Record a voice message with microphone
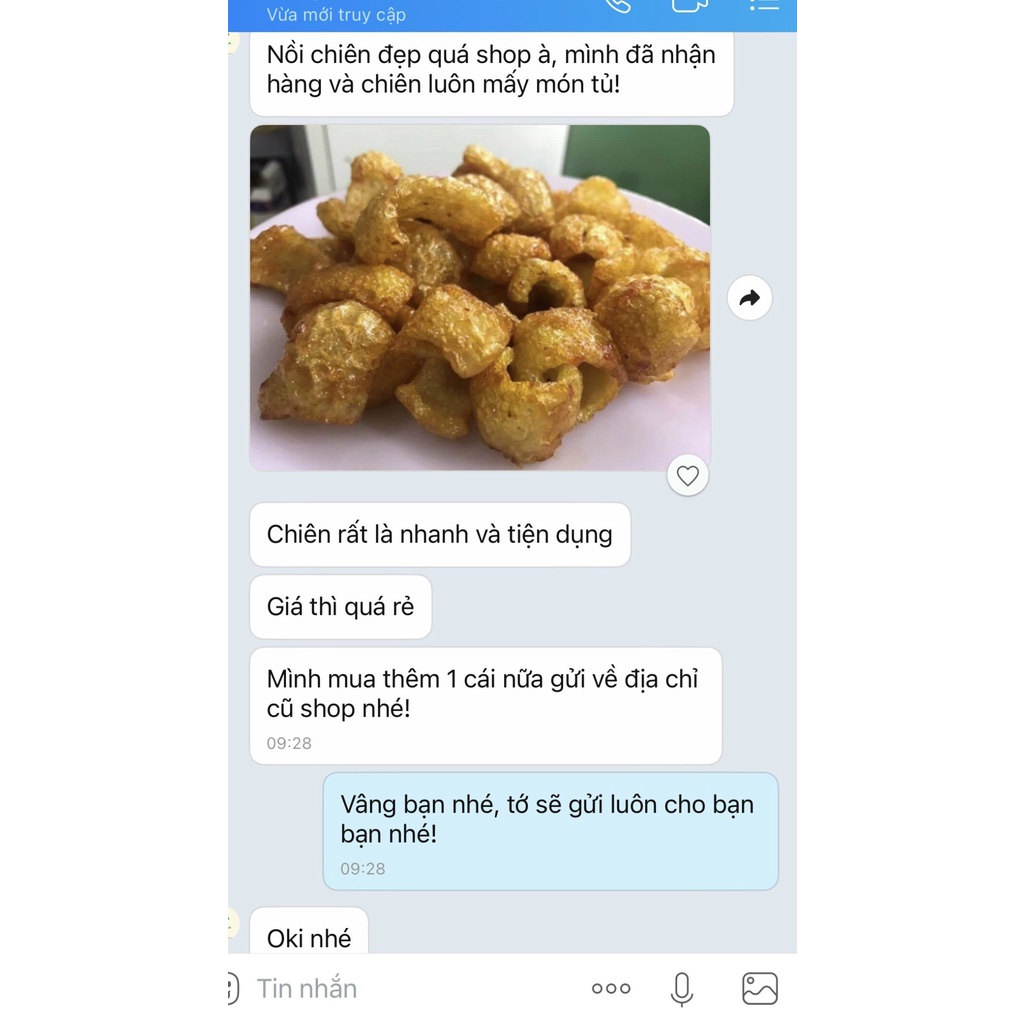 (682, 988)
